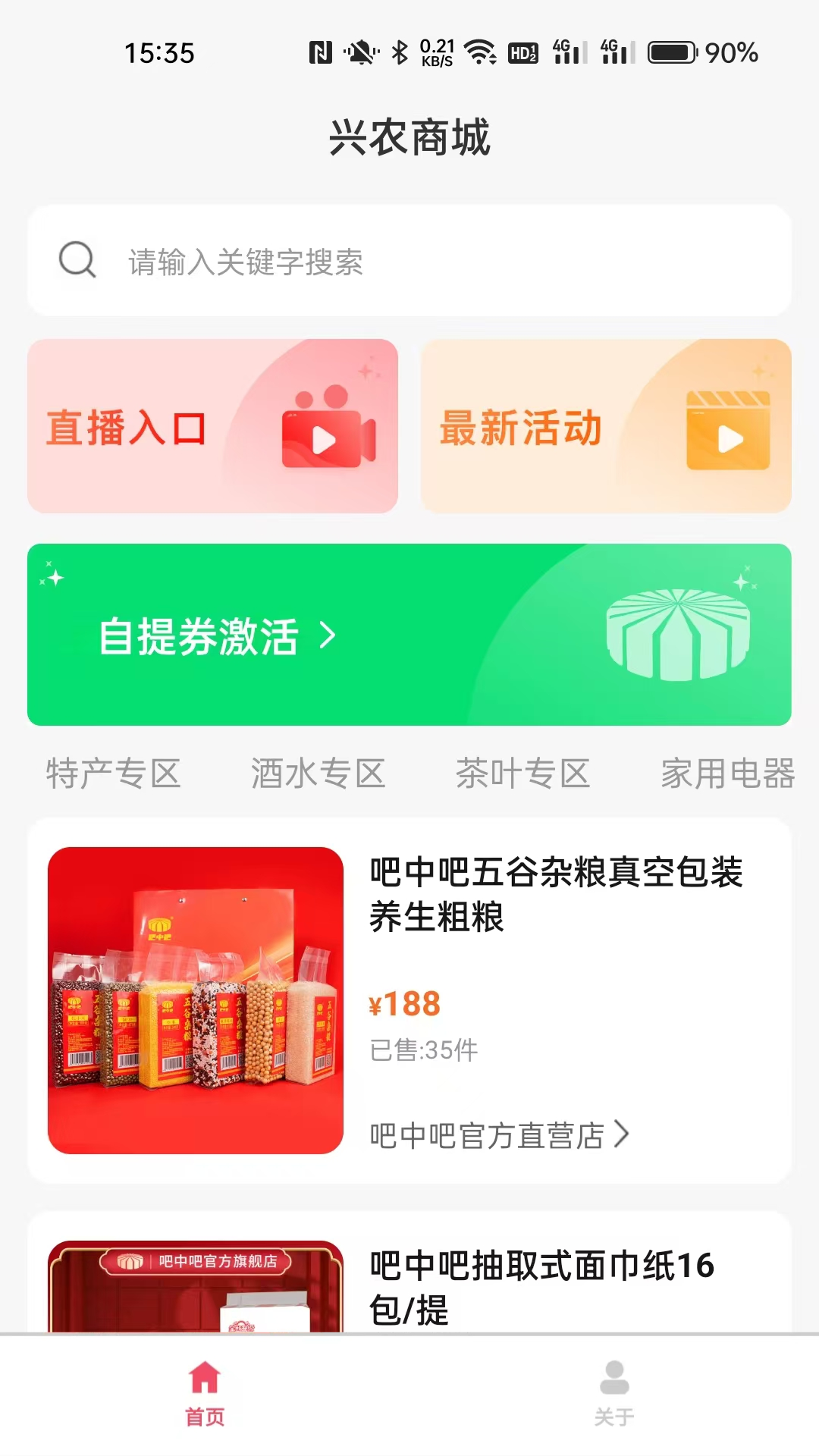The height and width of the screenshot is (1456, 819).
Task: Select the 酒水专区 category tab
Action: pos(318,773)
